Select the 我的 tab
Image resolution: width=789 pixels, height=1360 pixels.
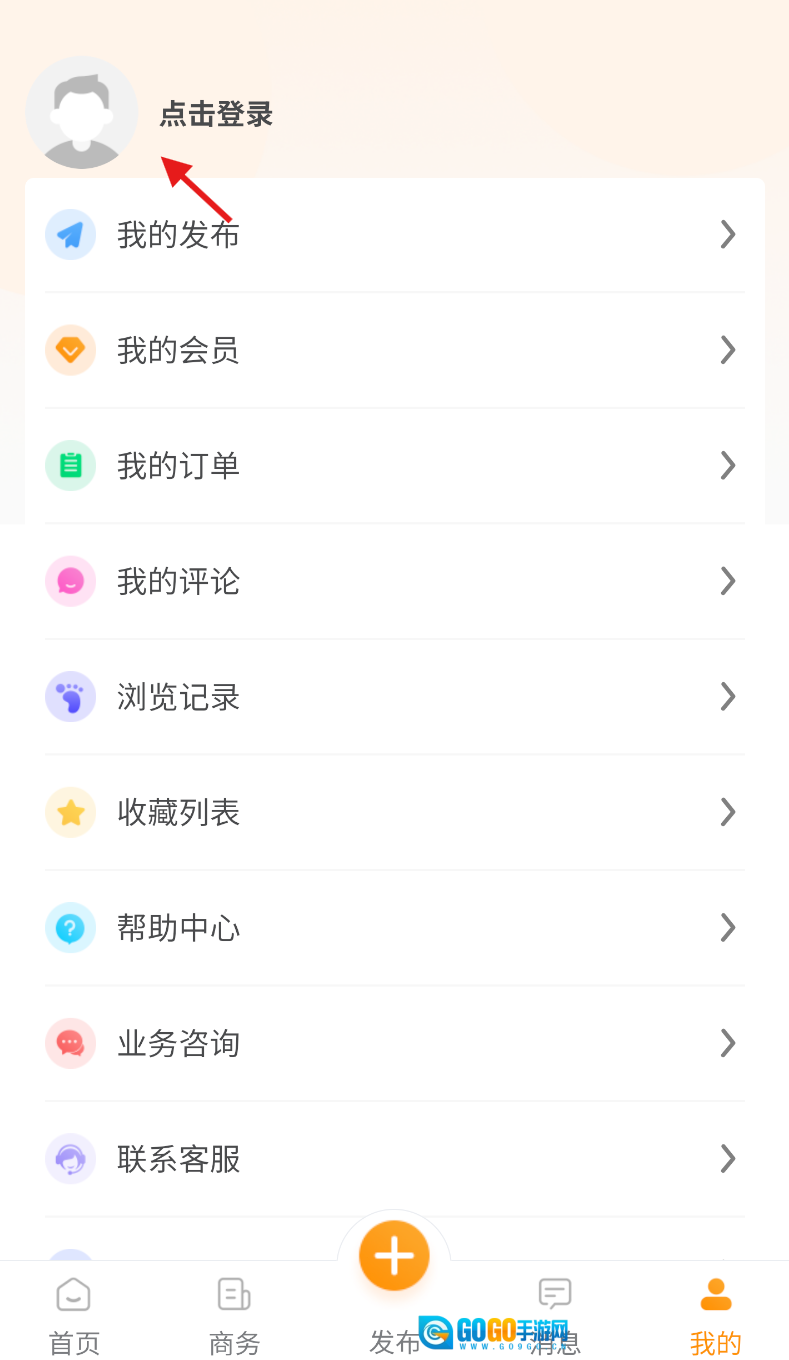pyautogui.click(x=715, y=1314)
